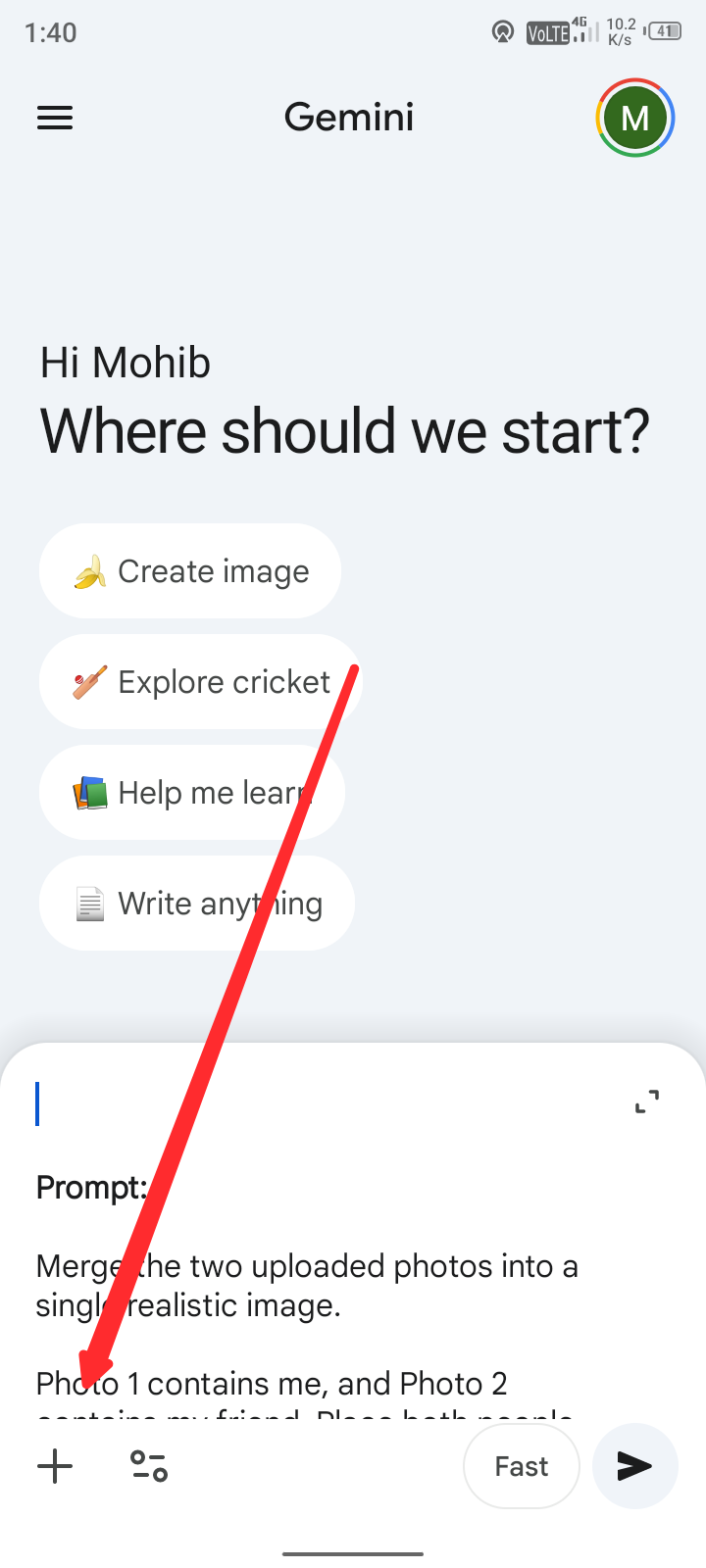
Task: Add an attachment with the plus icon
Action: coord(55,1466)
